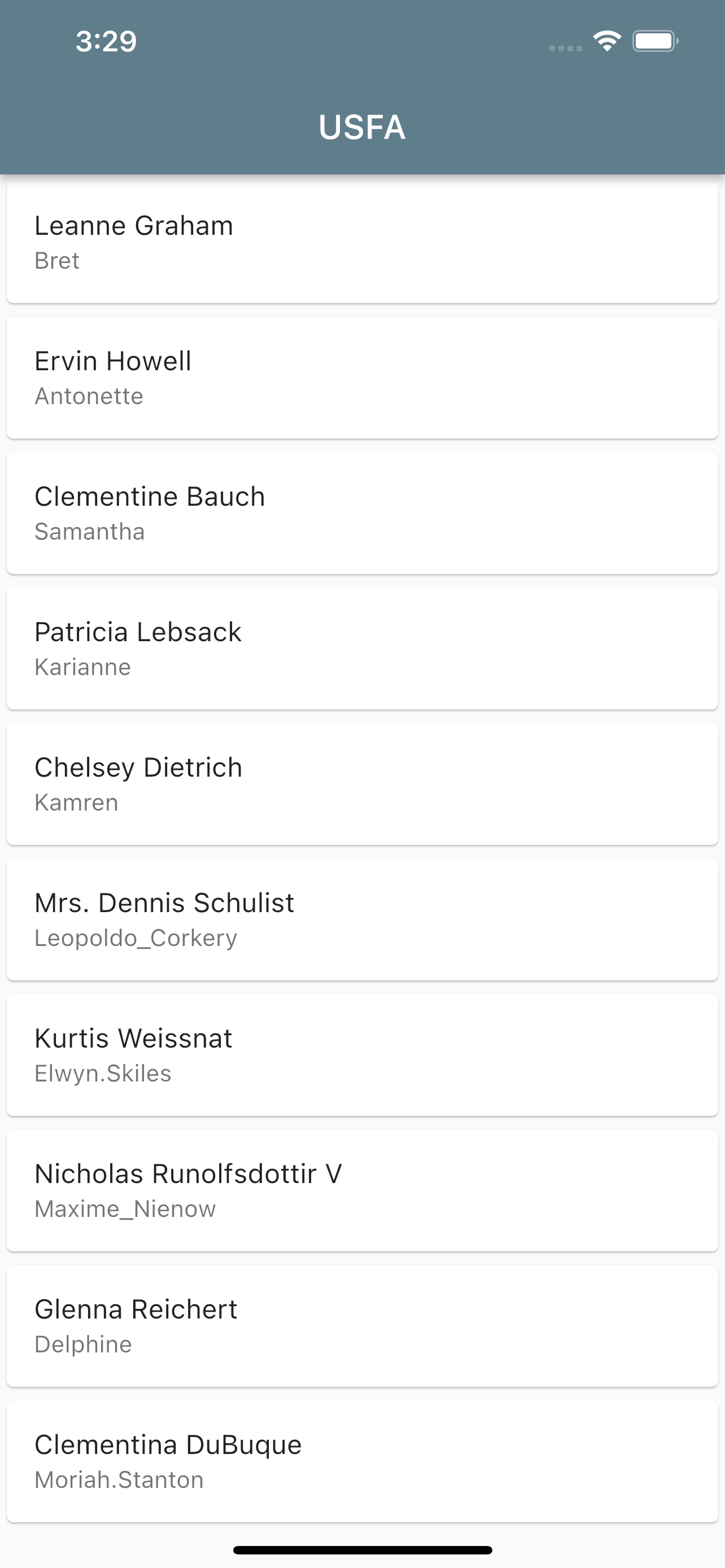This screenshot has width=725, height=1568.
Task: Open the Chelsey Dietrich card
Action: [x=362, y=784]
